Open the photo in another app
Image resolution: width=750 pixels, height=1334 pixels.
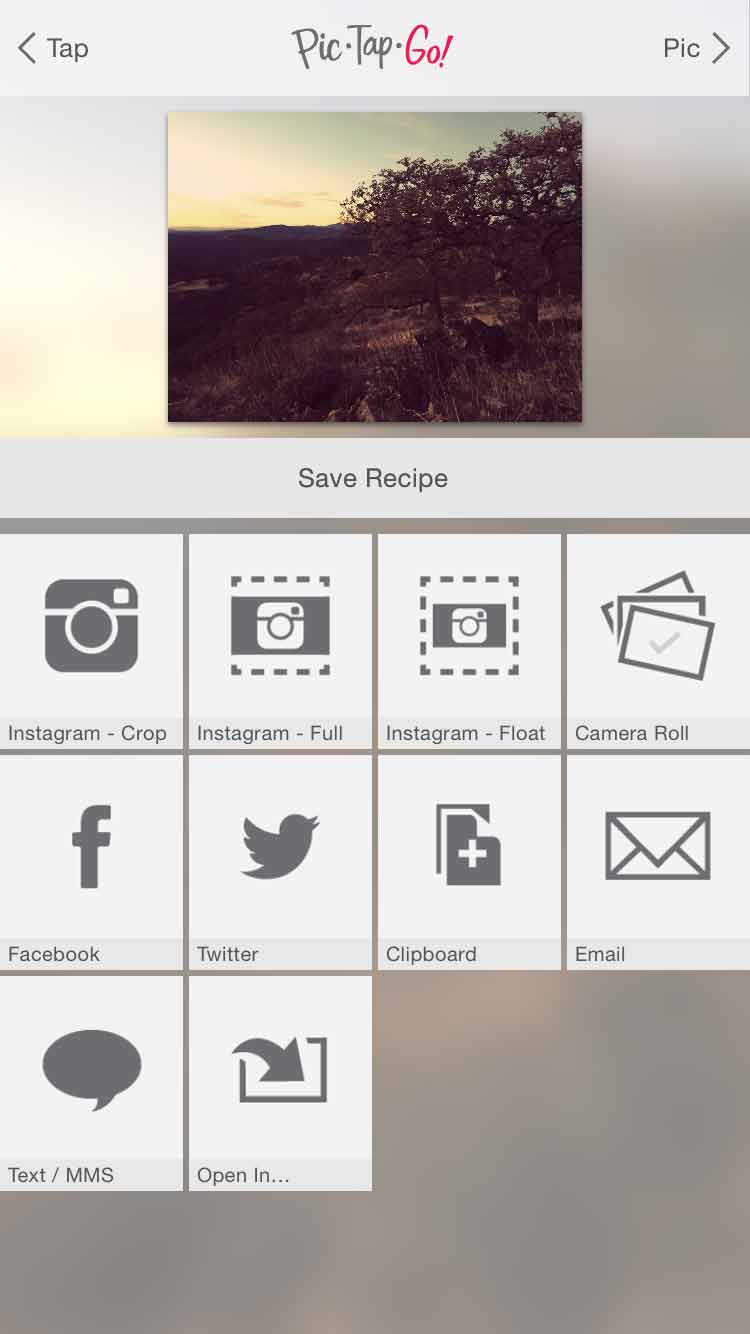280,1082
